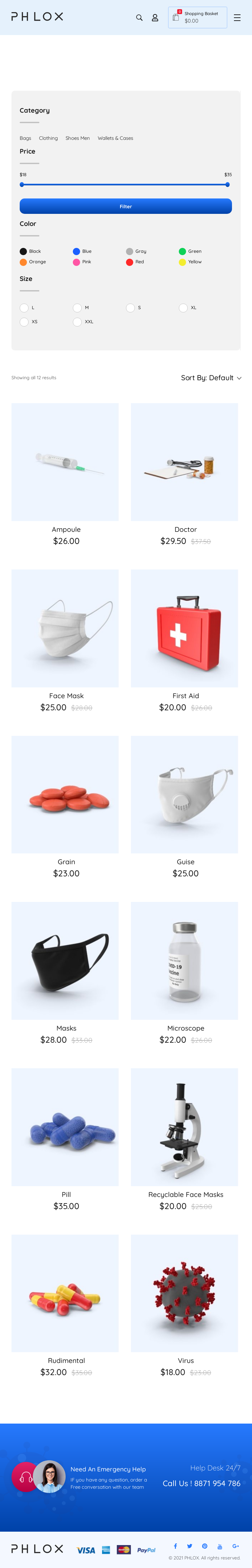
Task: Open the search icon in header
Action: [x=139, y=18]
